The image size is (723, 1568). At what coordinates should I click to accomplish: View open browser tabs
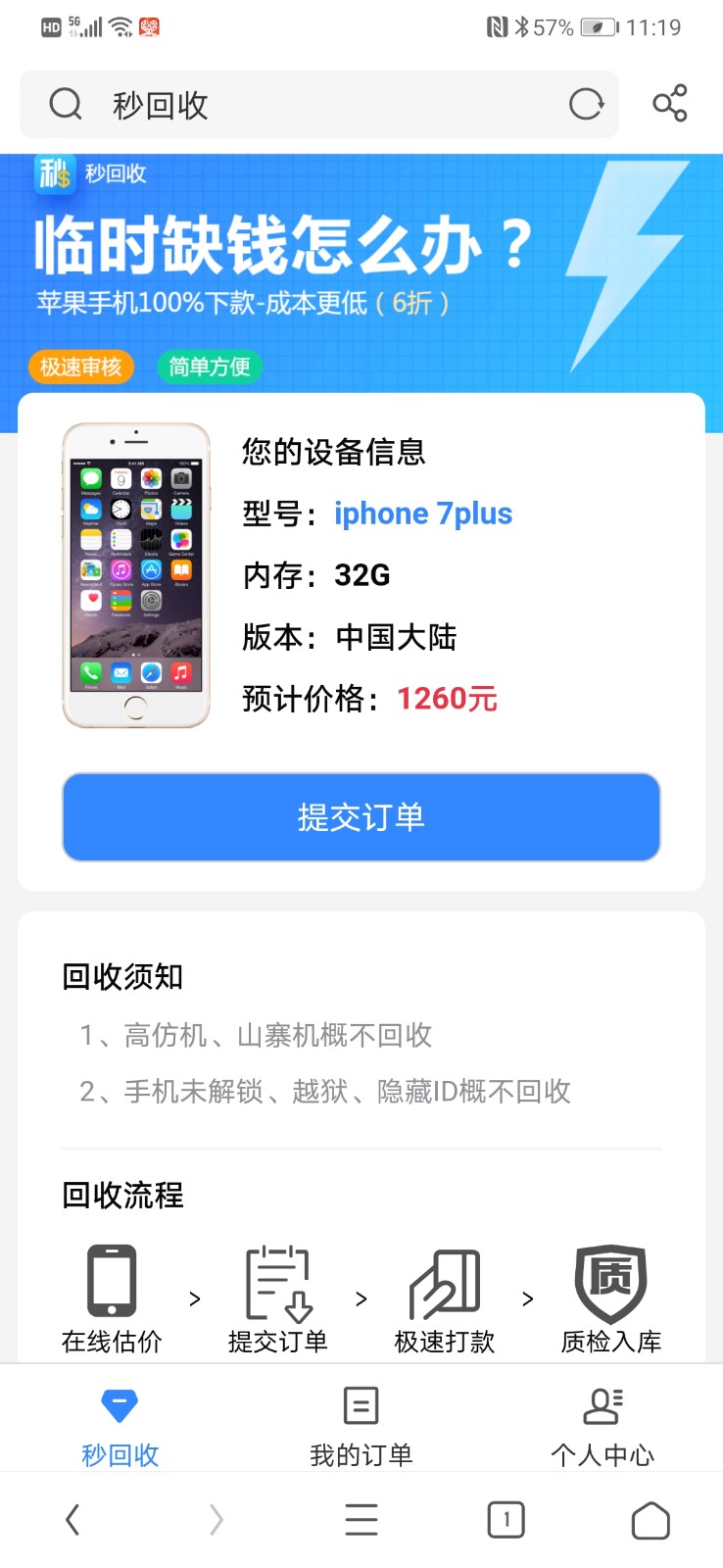click(506, 1520)
